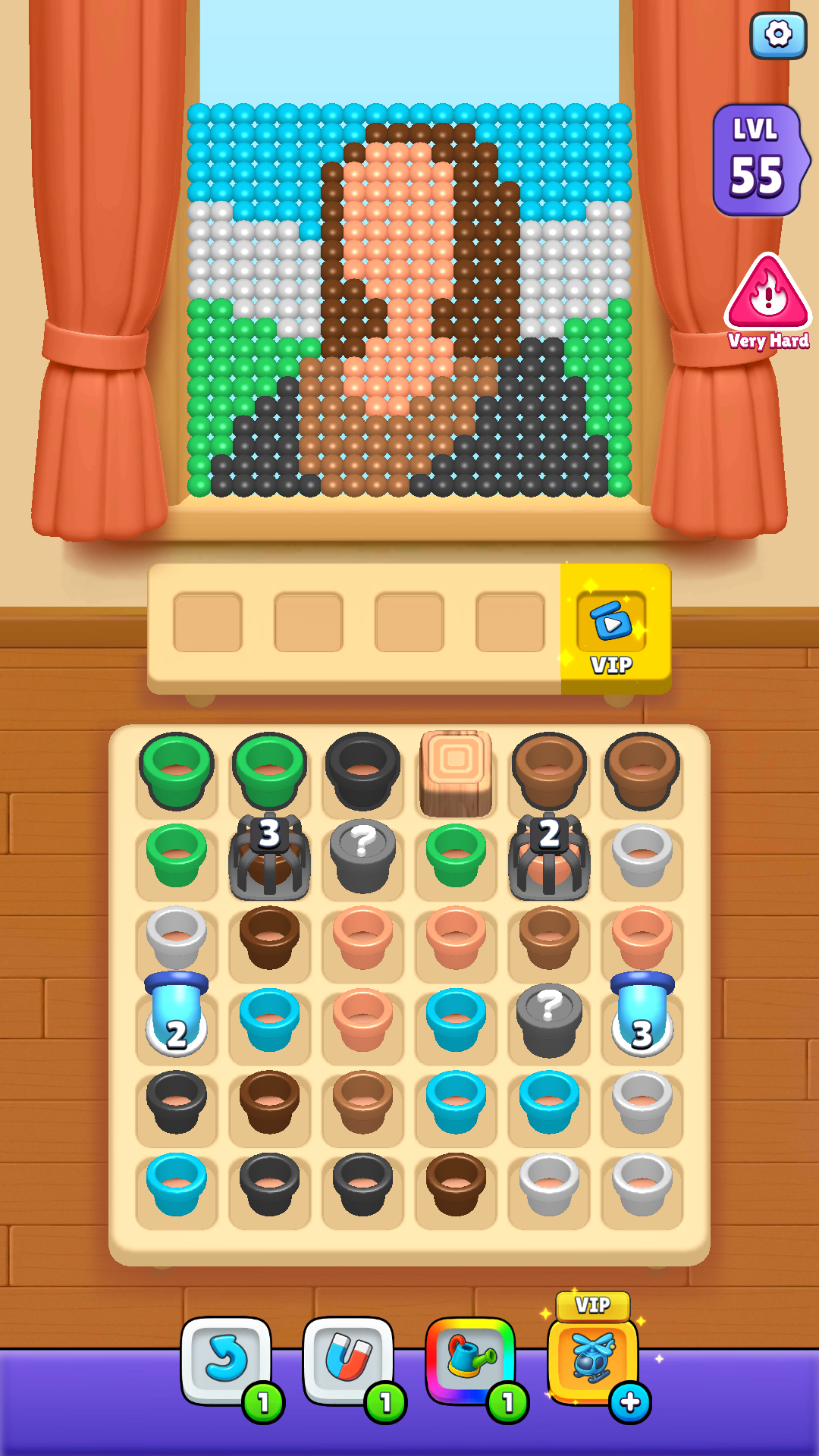Tap the caged pot labeled 2
The image size is (819, 1456).
click(549, 857)
